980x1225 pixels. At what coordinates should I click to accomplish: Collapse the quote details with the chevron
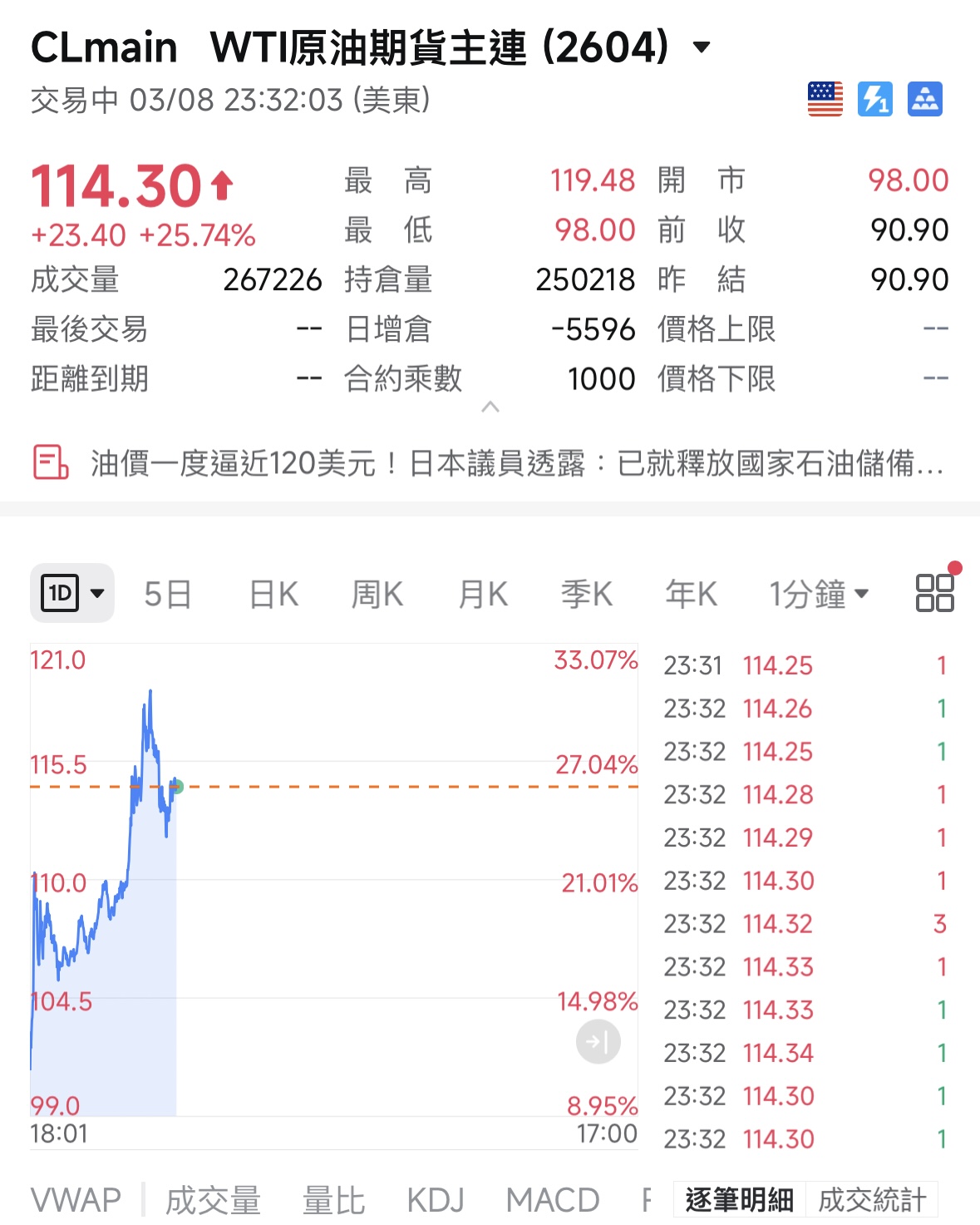pos(490,408)
